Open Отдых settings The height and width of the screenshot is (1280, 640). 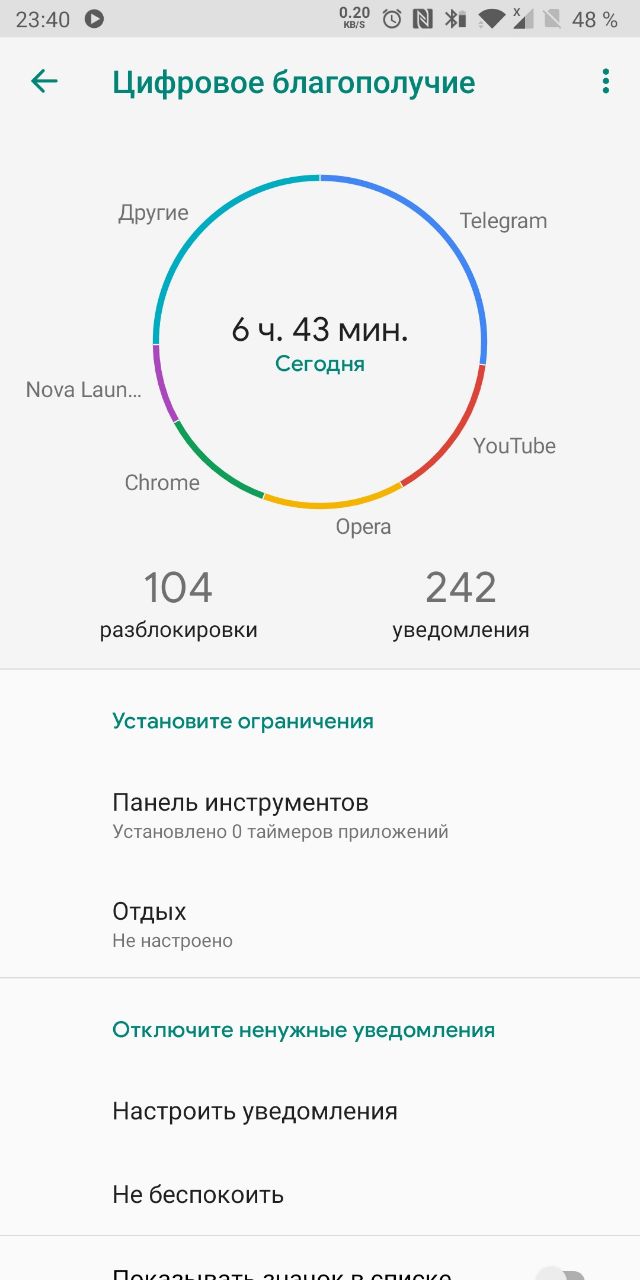[320, 924]
